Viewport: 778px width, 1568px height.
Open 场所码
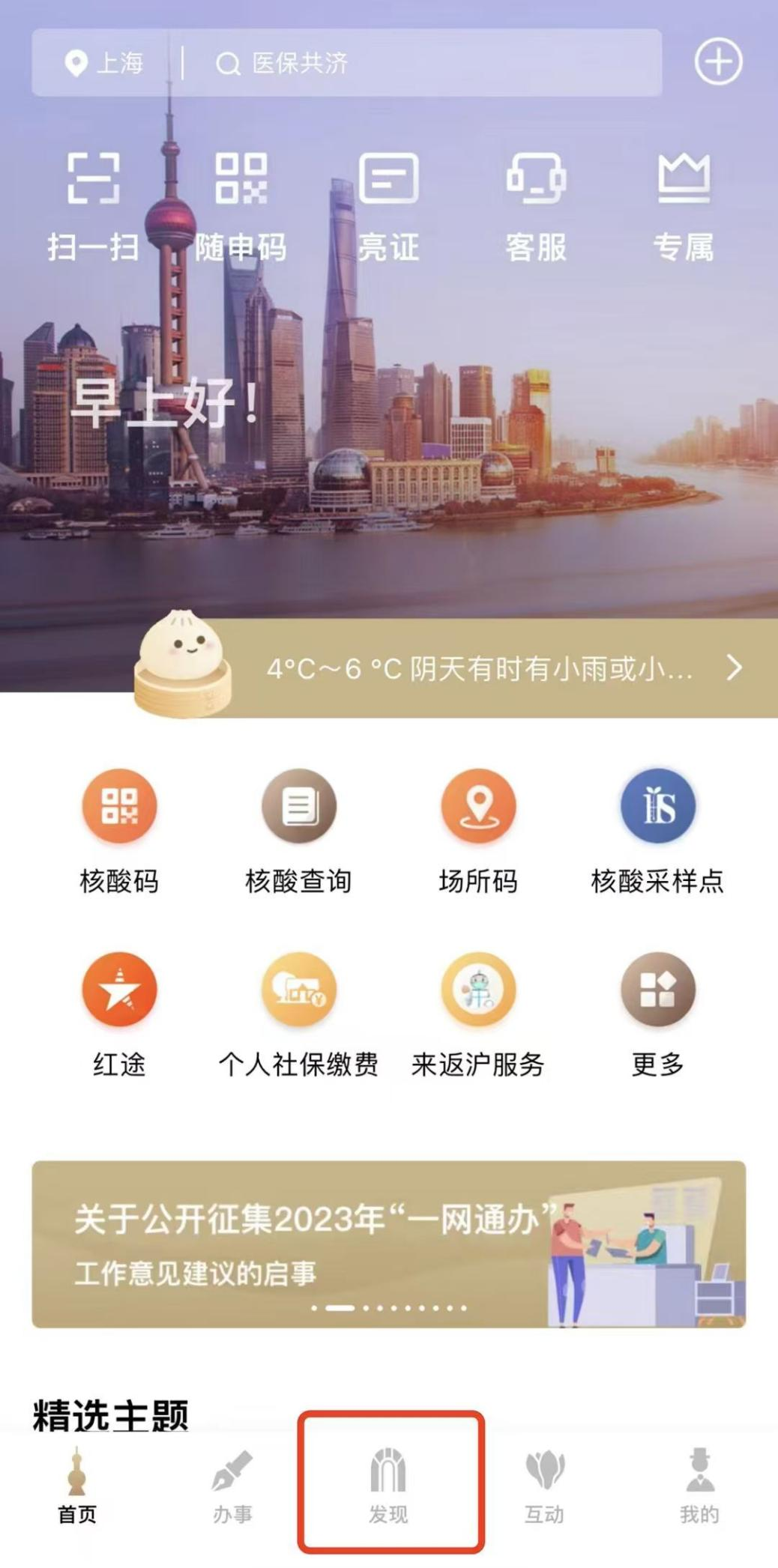pyautogui.click(x=478, y=829)
